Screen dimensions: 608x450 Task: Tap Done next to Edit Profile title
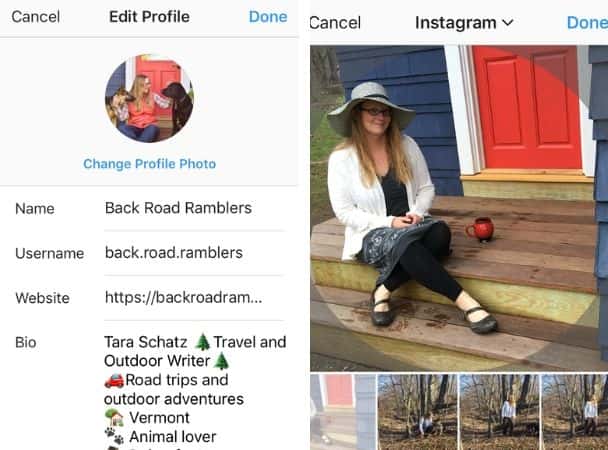(267, 17)
